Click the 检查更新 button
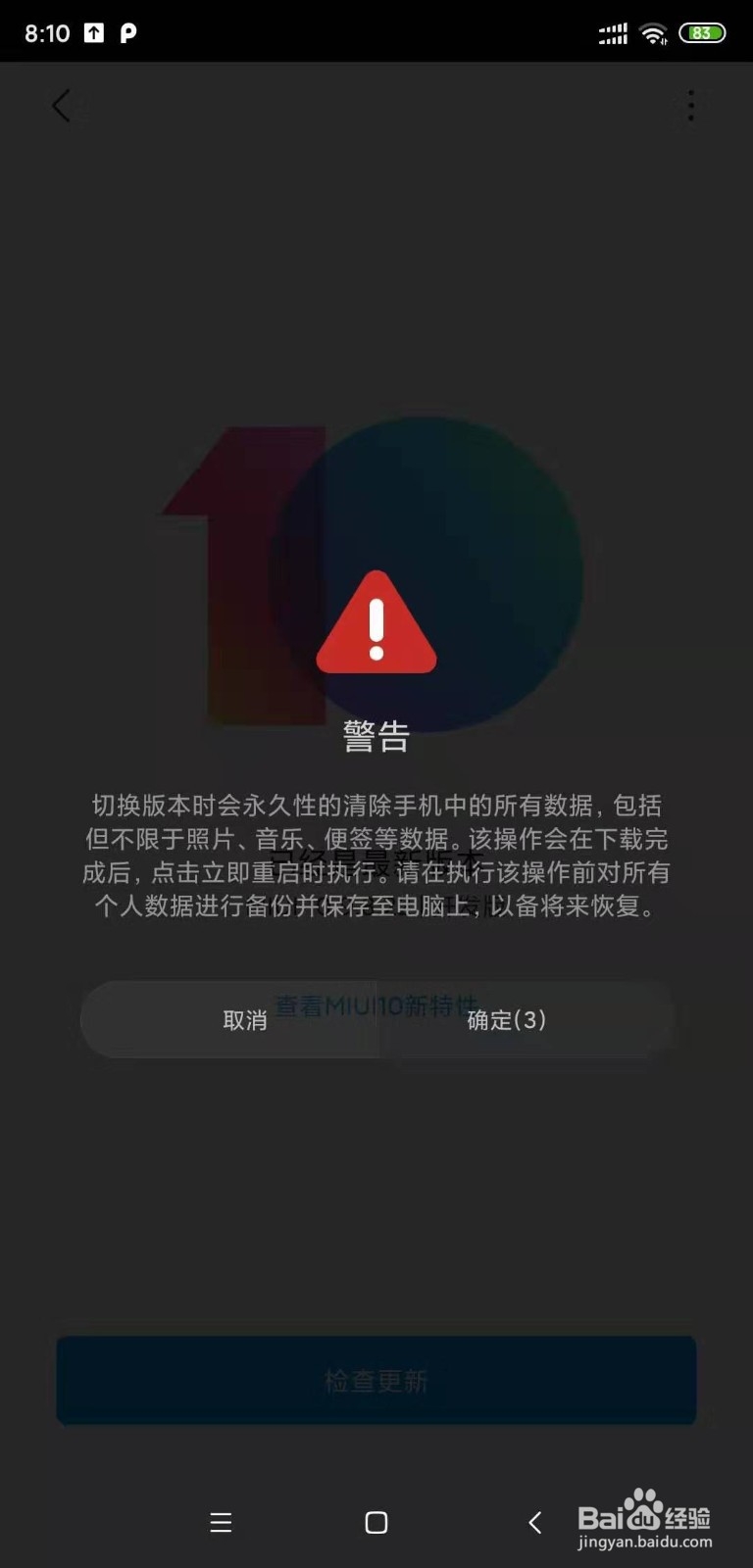Image resolution: width=753 pixels, height=1568 pixels. [x=376, y=1382]
